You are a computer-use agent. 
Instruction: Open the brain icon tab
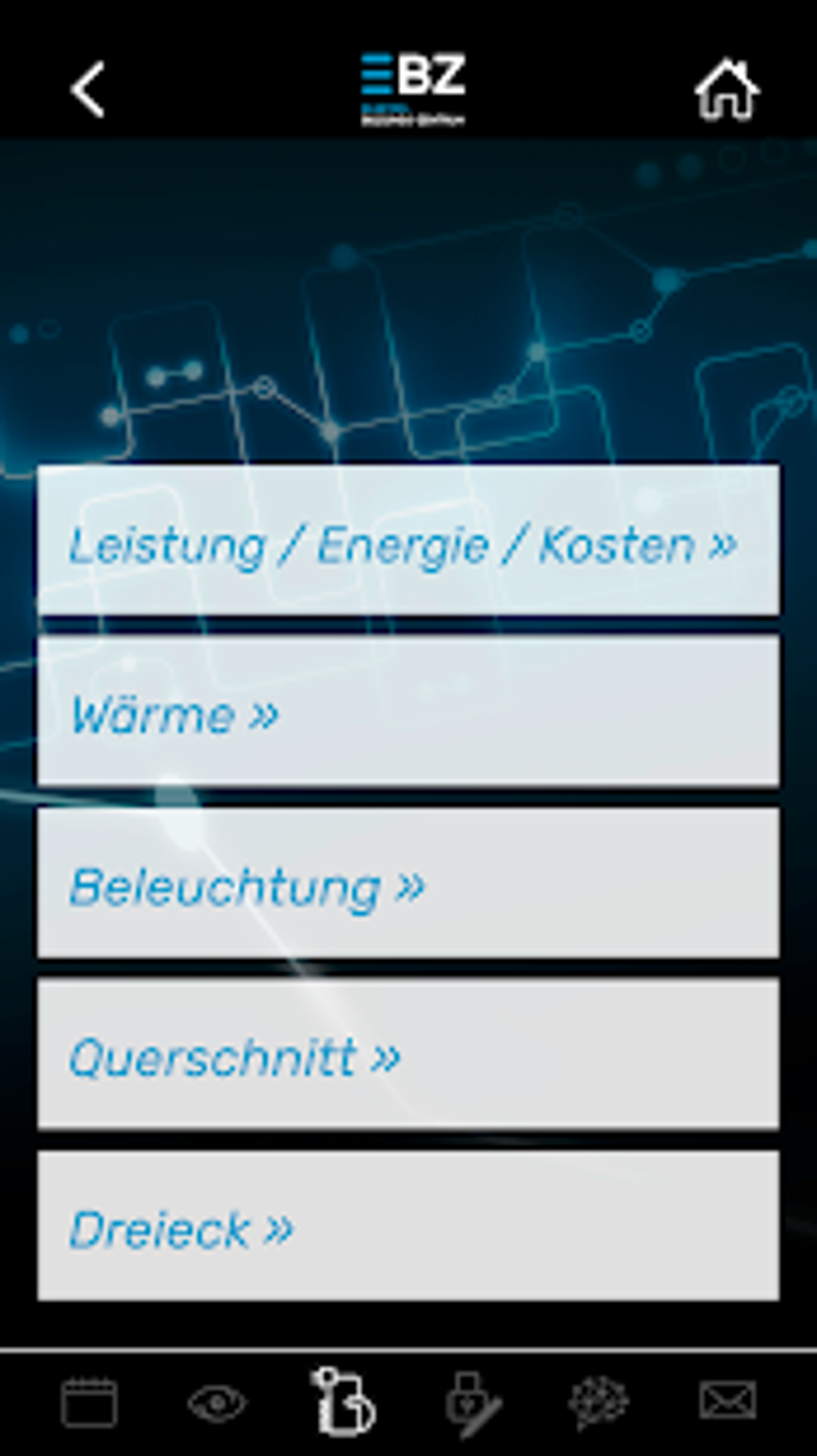598,1402
